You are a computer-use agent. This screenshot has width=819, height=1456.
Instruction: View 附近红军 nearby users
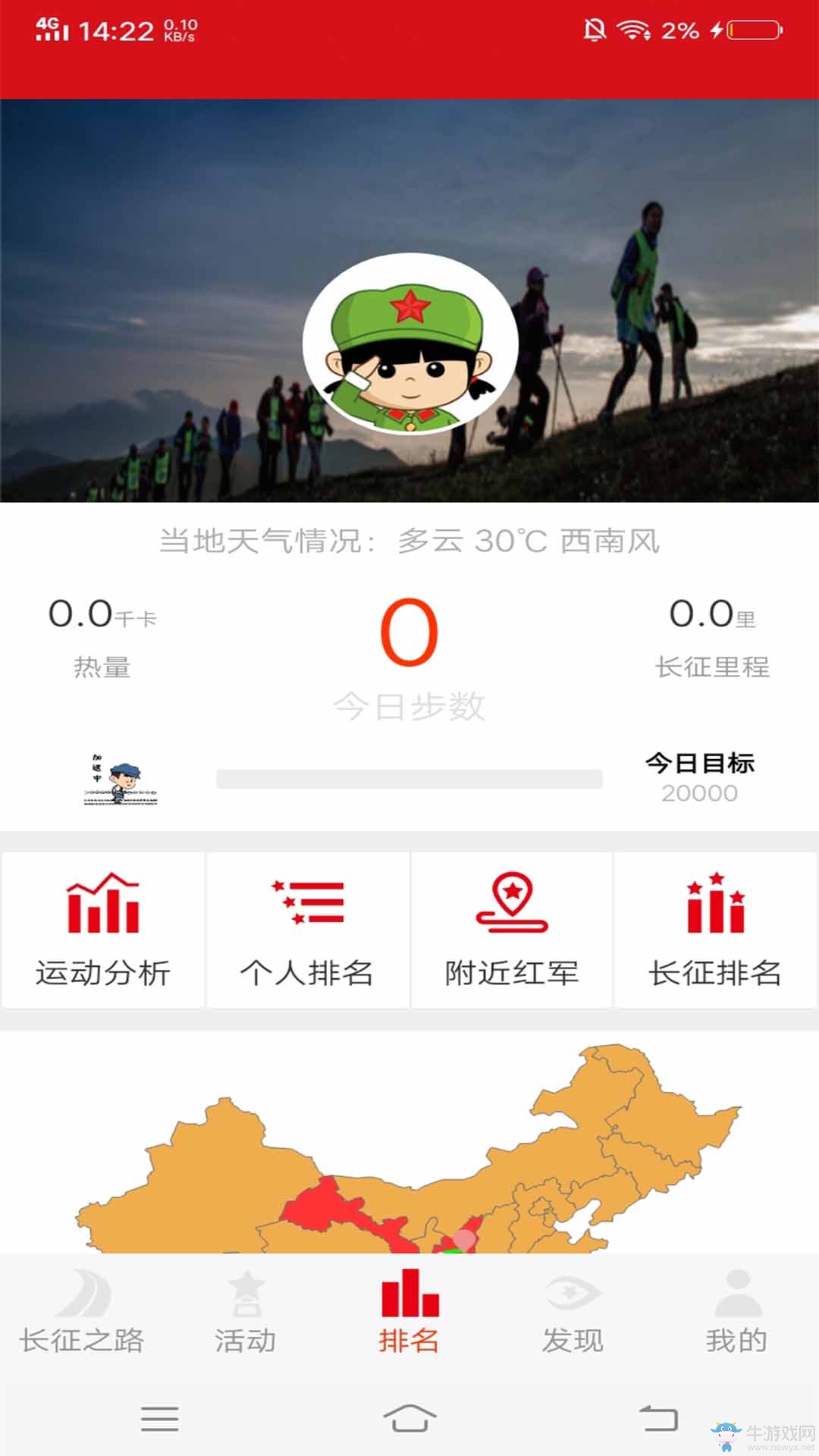512,930
